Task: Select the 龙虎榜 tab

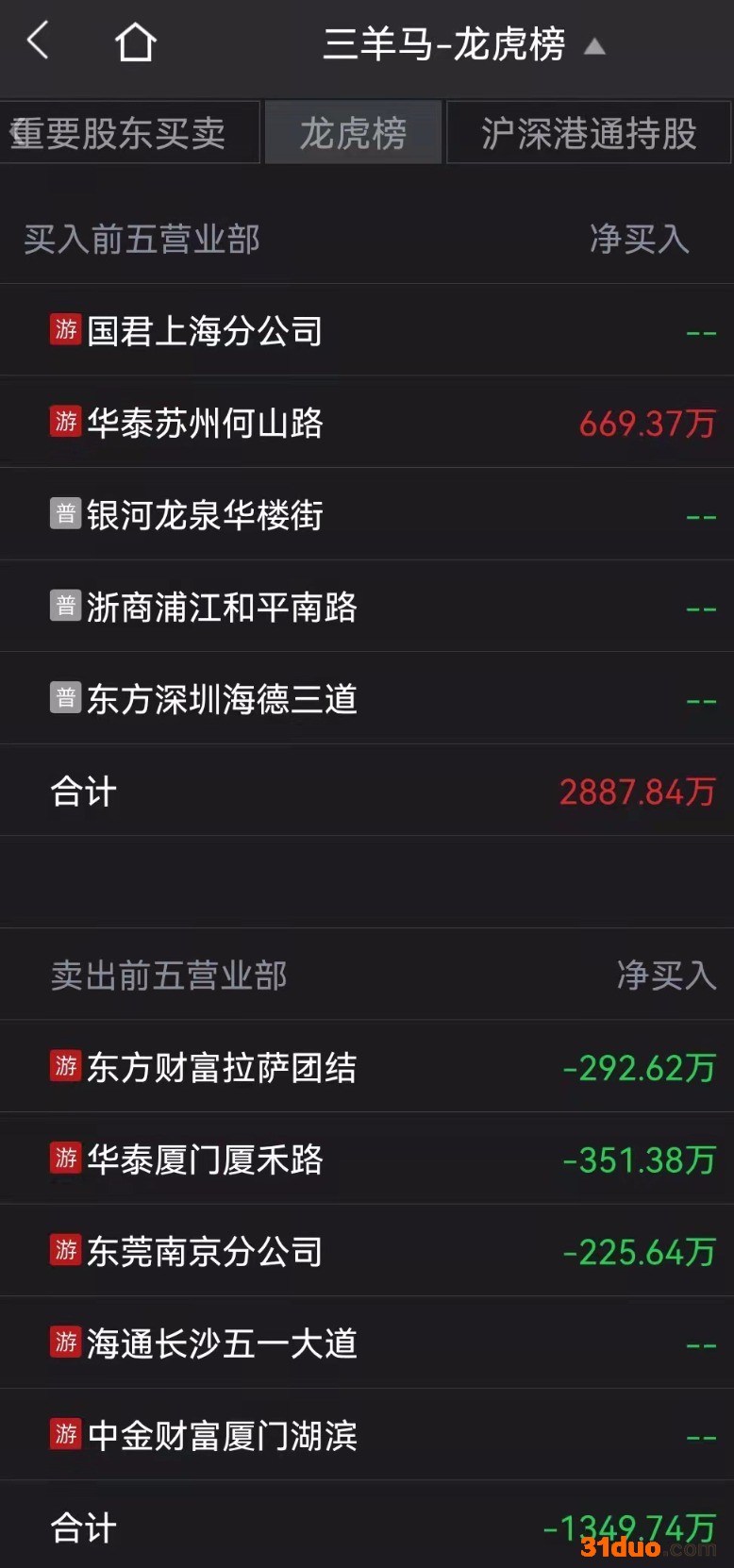Action: [x=353, y=133]
